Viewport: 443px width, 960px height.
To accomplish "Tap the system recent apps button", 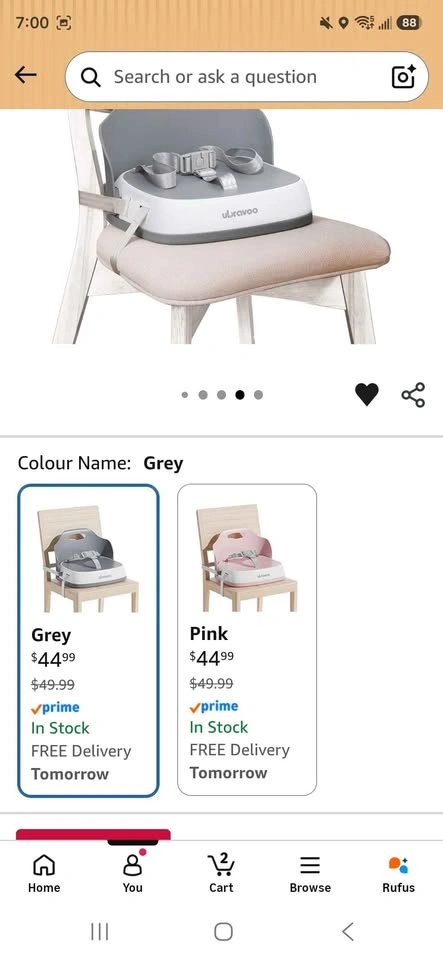I will pos(99,932).
